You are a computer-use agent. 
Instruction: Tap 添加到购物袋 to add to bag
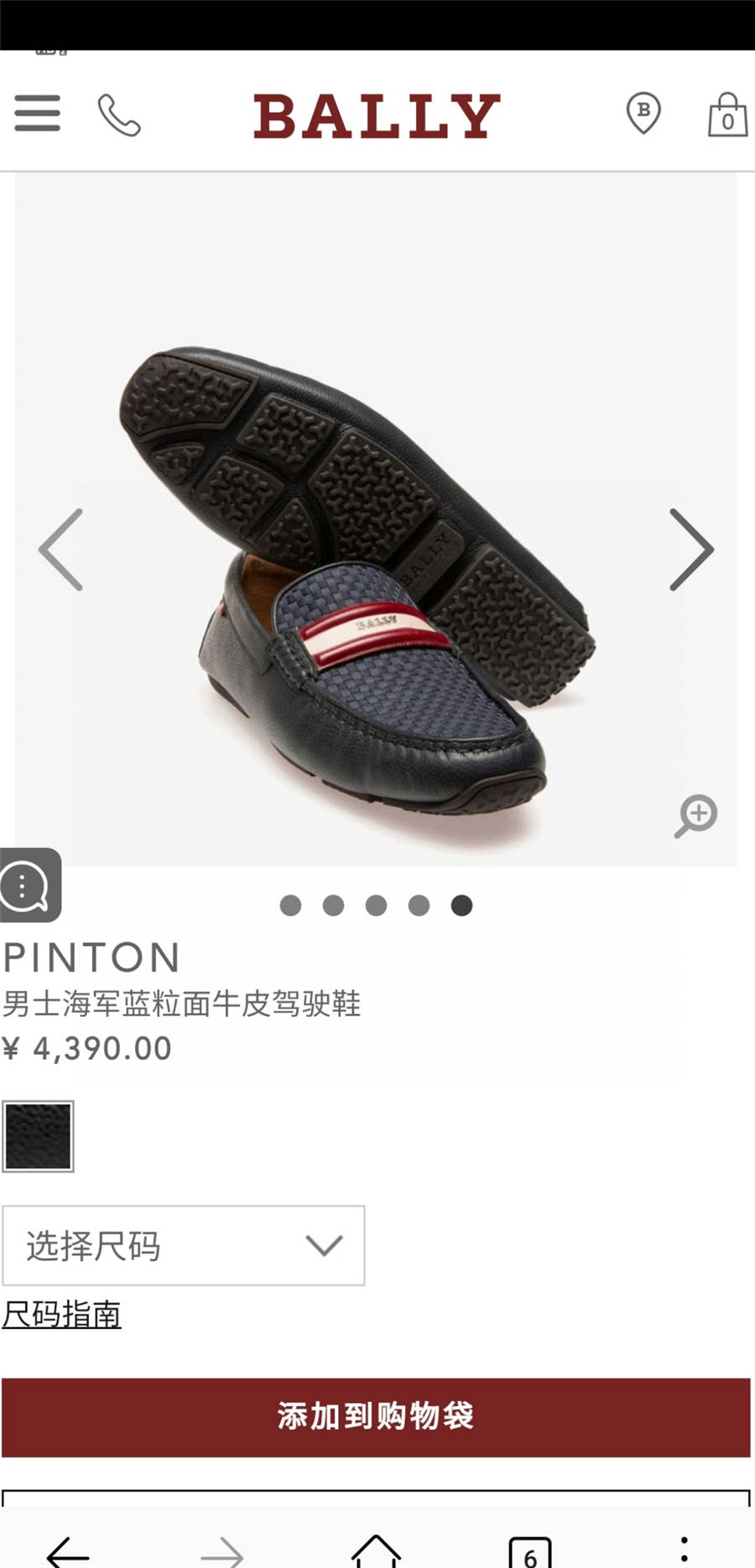pyautogui.click(x=376, y=1416)
